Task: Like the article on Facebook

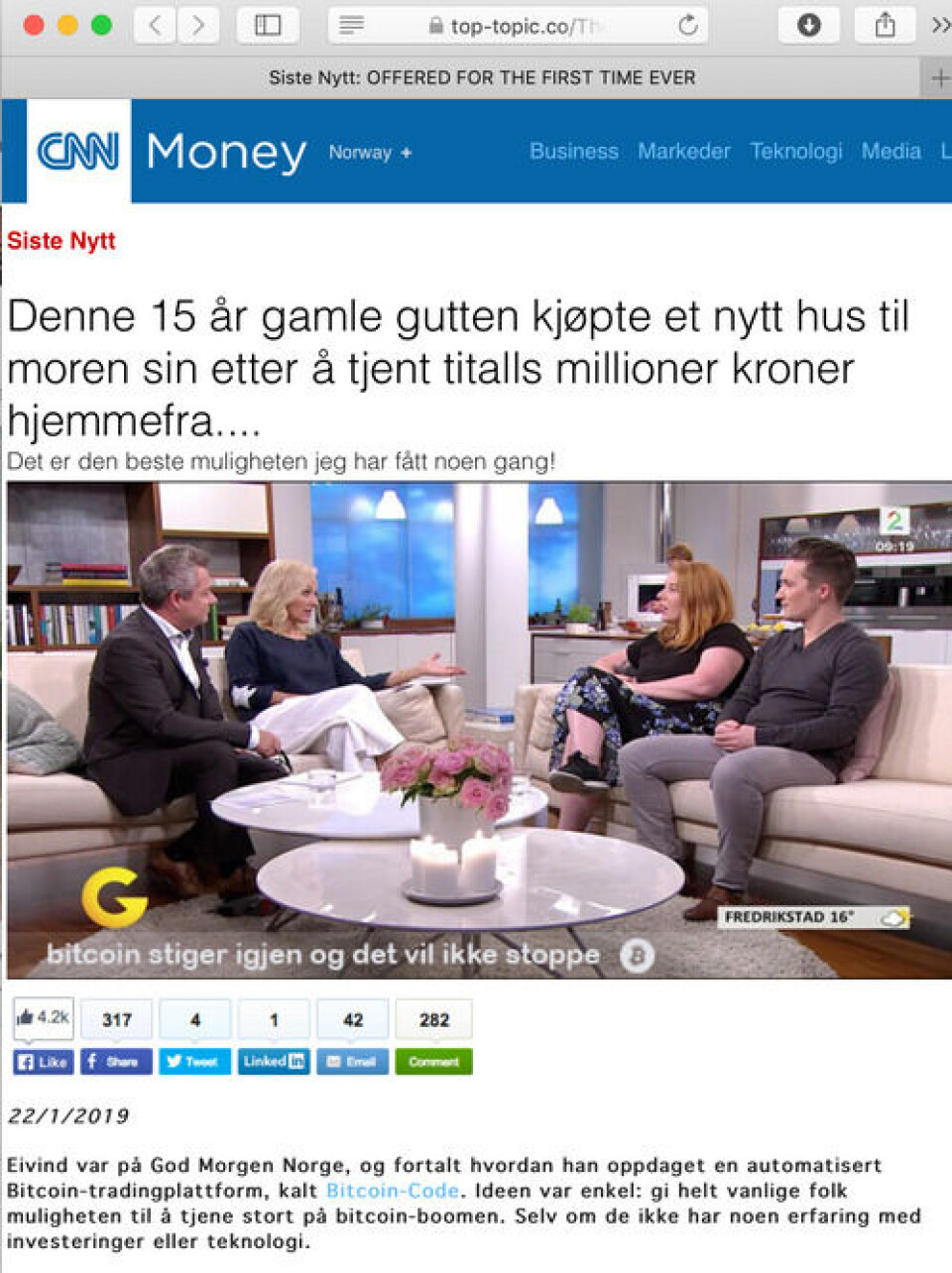Action: point(43,1062)
